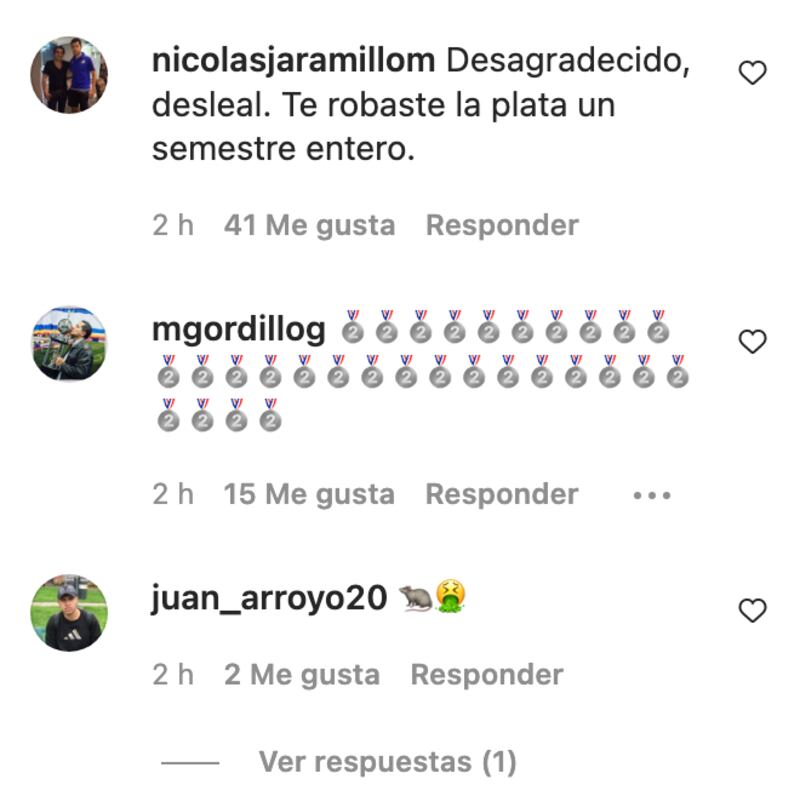Reply to juan_arroyo20's comment

tap(487, 675)
